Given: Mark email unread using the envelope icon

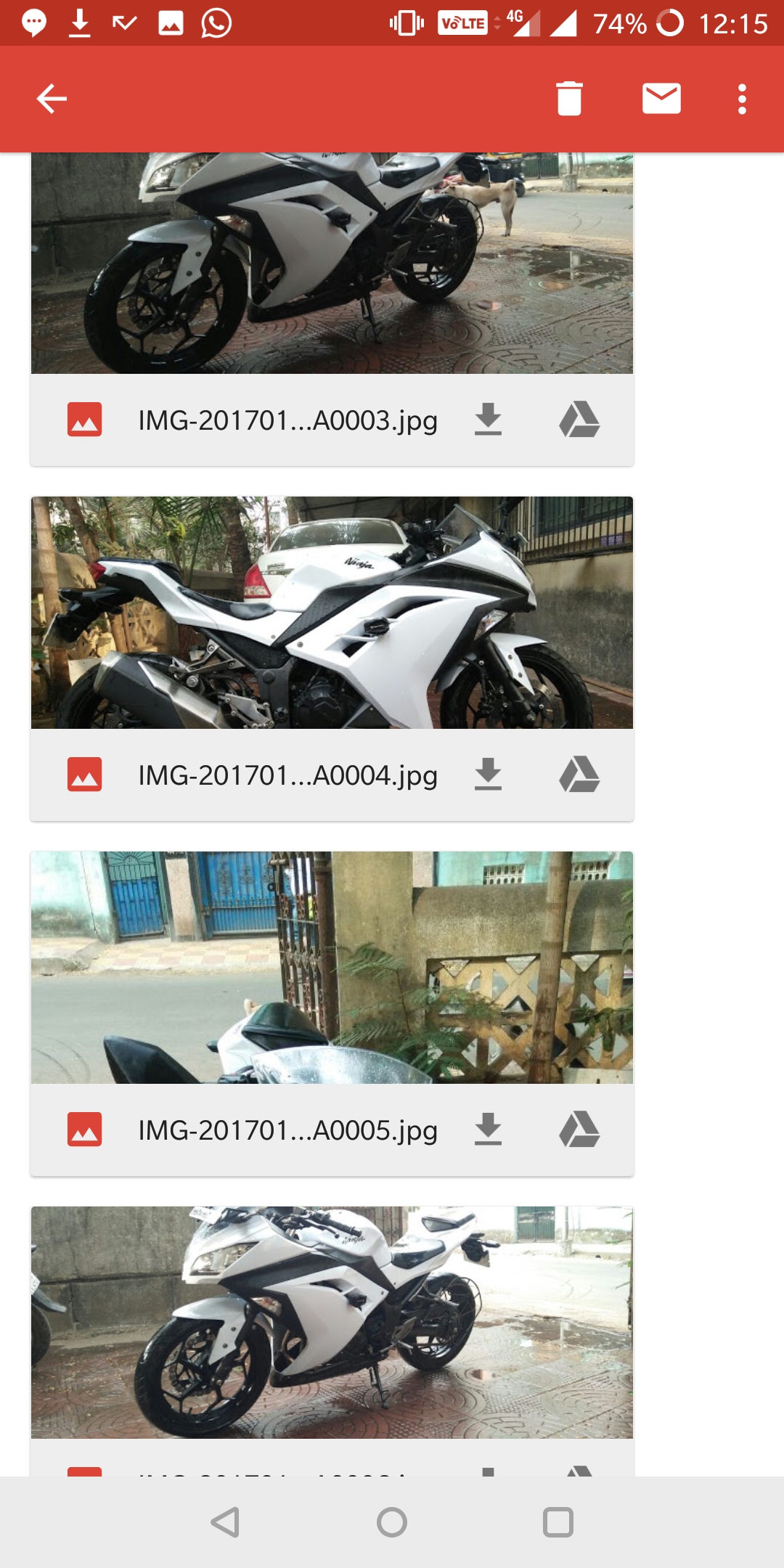Looking at the screenshot, I should pyautogui.click(x=661, y=99).
